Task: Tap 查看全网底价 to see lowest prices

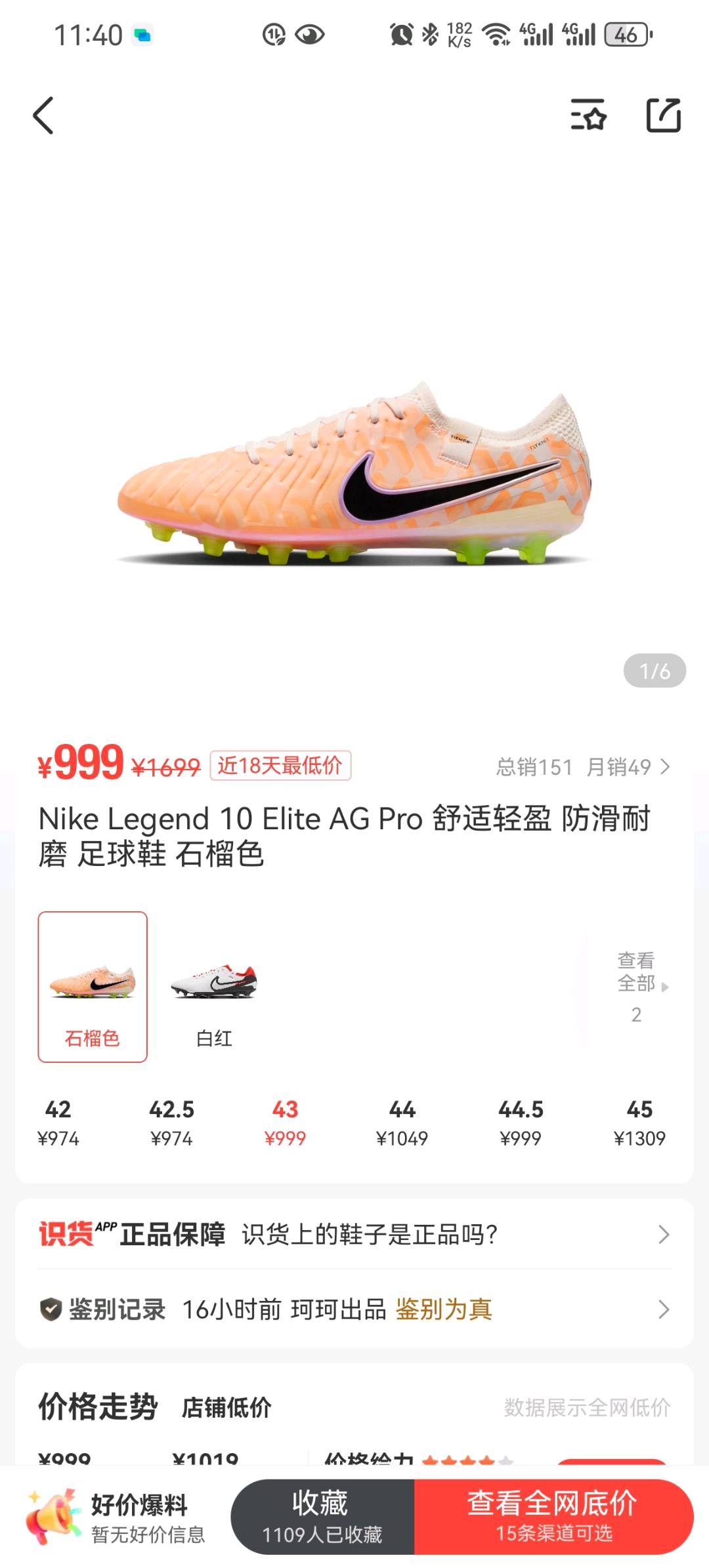Action: [553, 1517]
